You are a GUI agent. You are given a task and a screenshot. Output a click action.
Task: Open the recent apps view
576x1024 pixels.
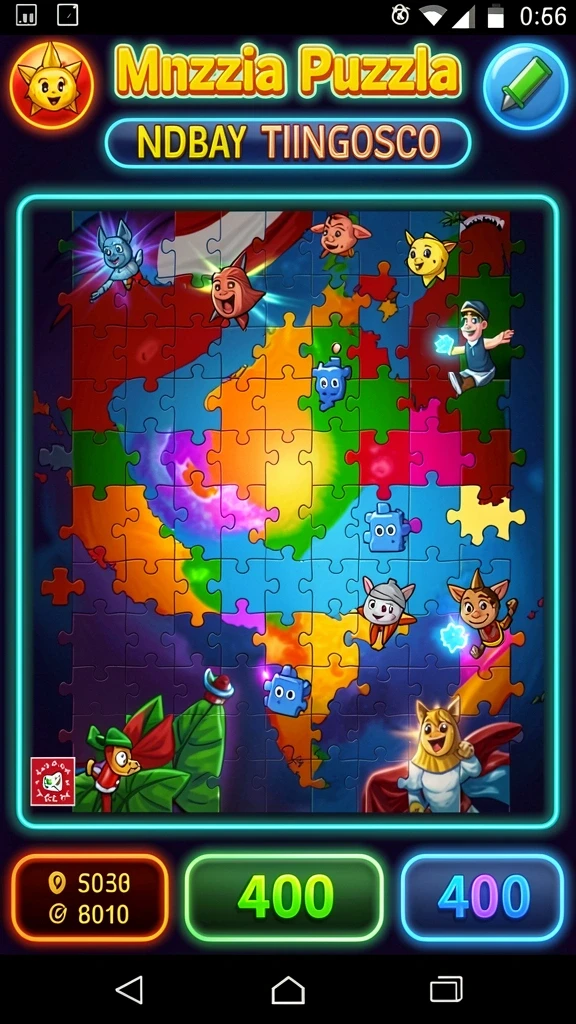pos(446,989)
